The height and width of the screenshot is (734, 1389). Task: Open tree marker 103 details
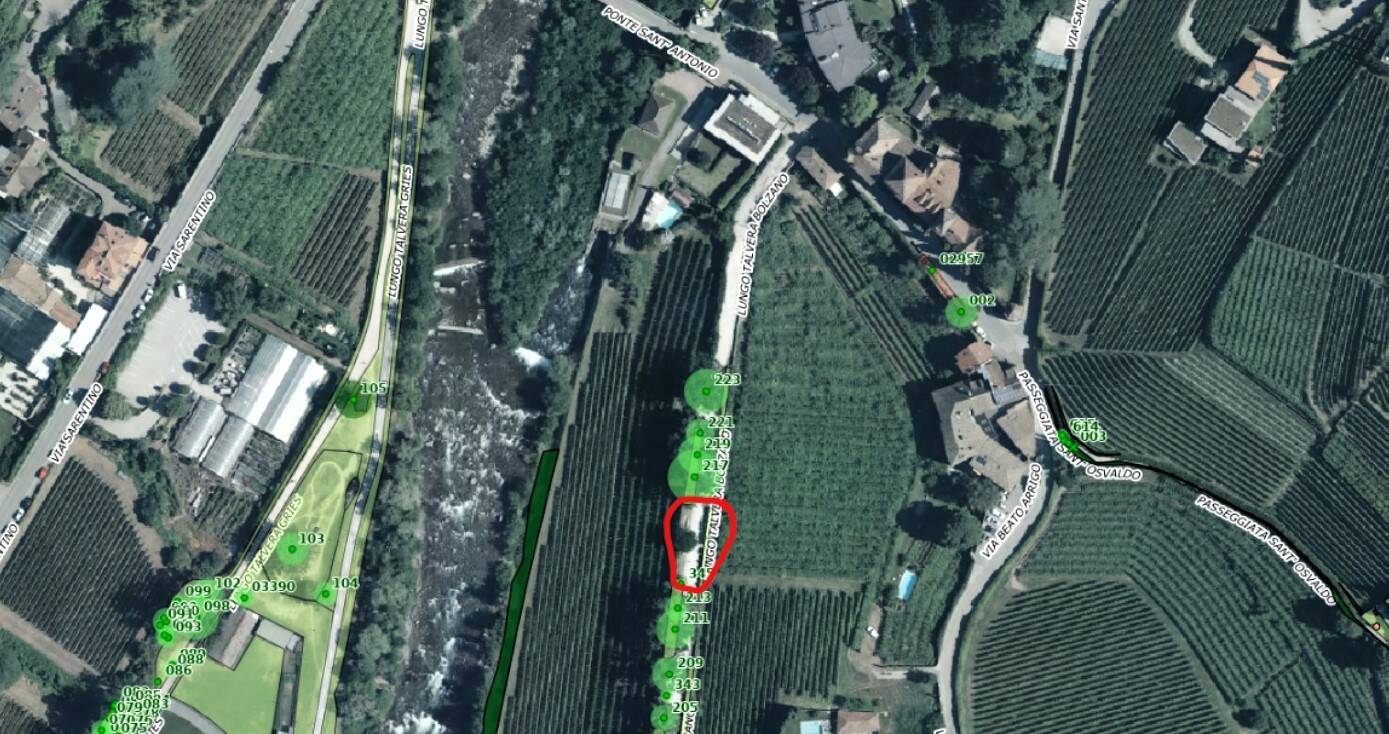[293, 549]
